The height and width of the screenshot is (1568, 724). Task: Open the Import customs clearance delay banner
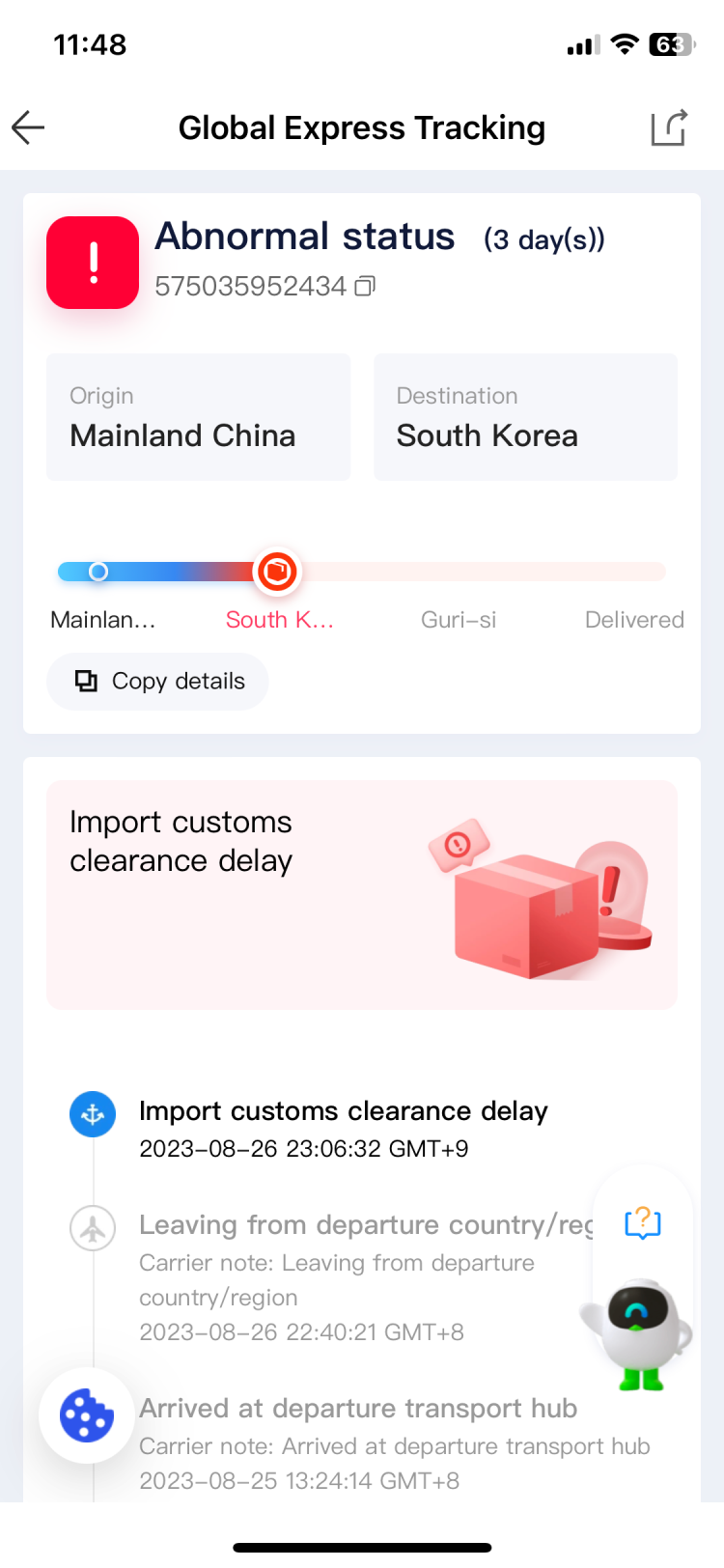point(362,894)
